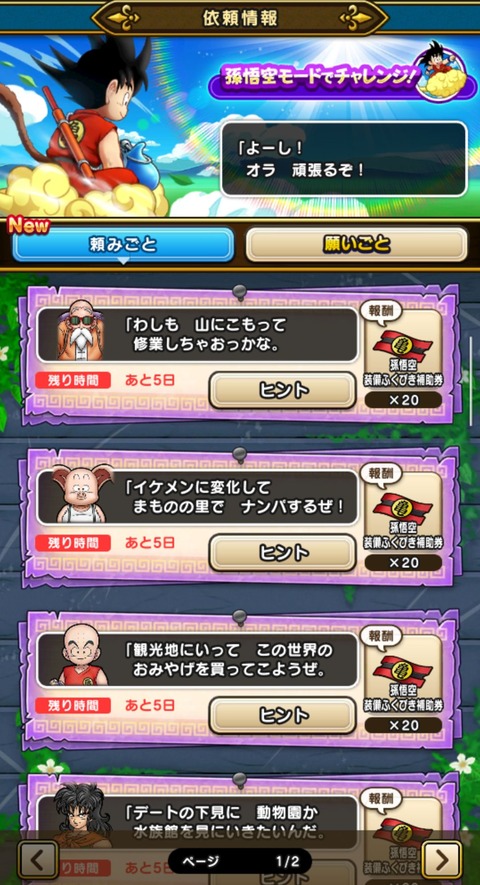Image resolution: width=480 pixels, height=885 pixels.
Task: Go to the previous page arrow
Action: 38,860
